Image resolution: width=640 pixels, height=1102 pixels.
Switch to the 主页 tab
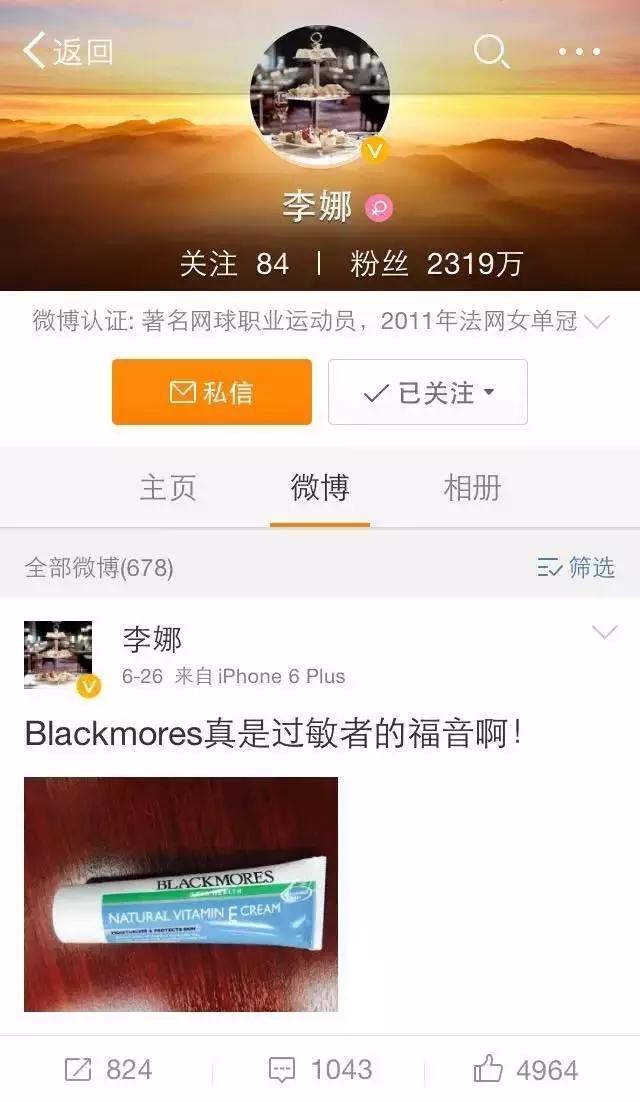pyautogui.click(x=168, y=488)
